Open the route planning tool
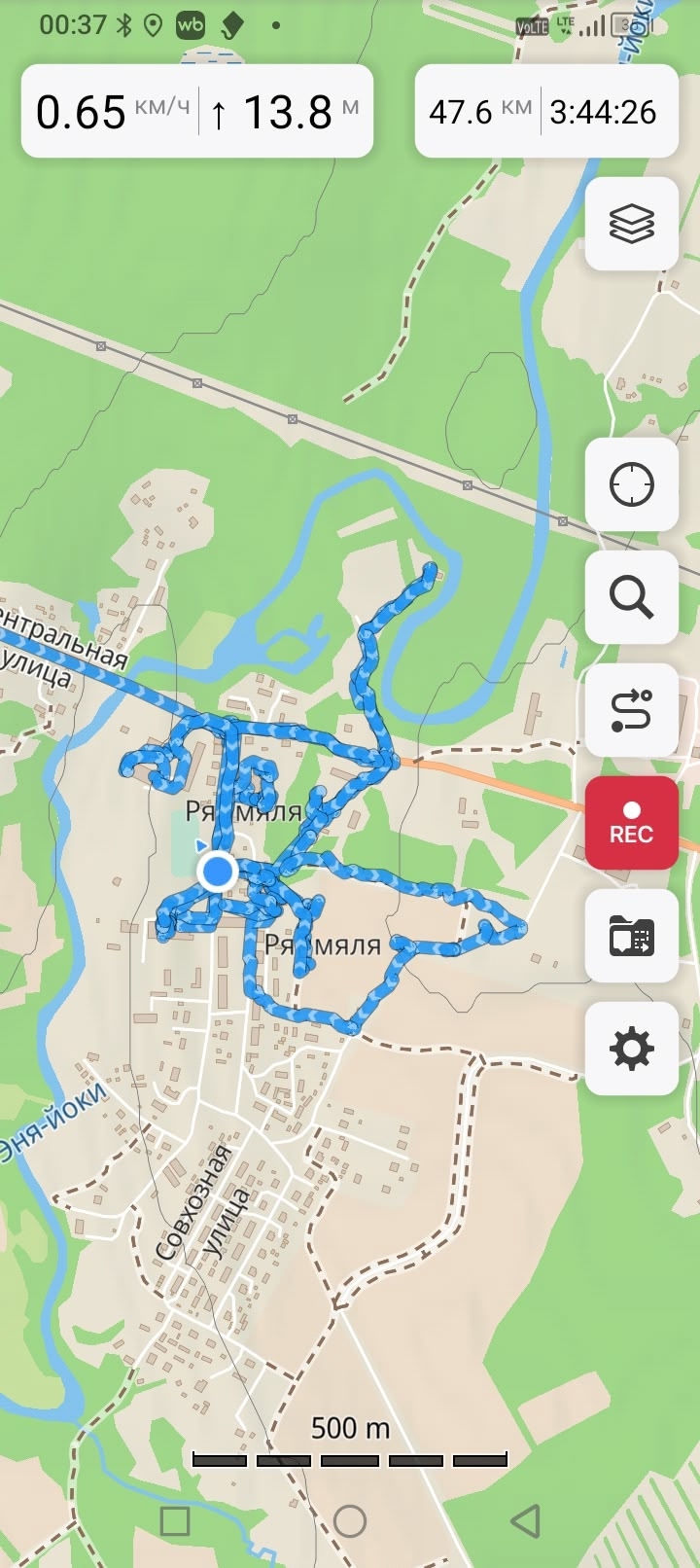700x1568 pixels. pos(631,710)
